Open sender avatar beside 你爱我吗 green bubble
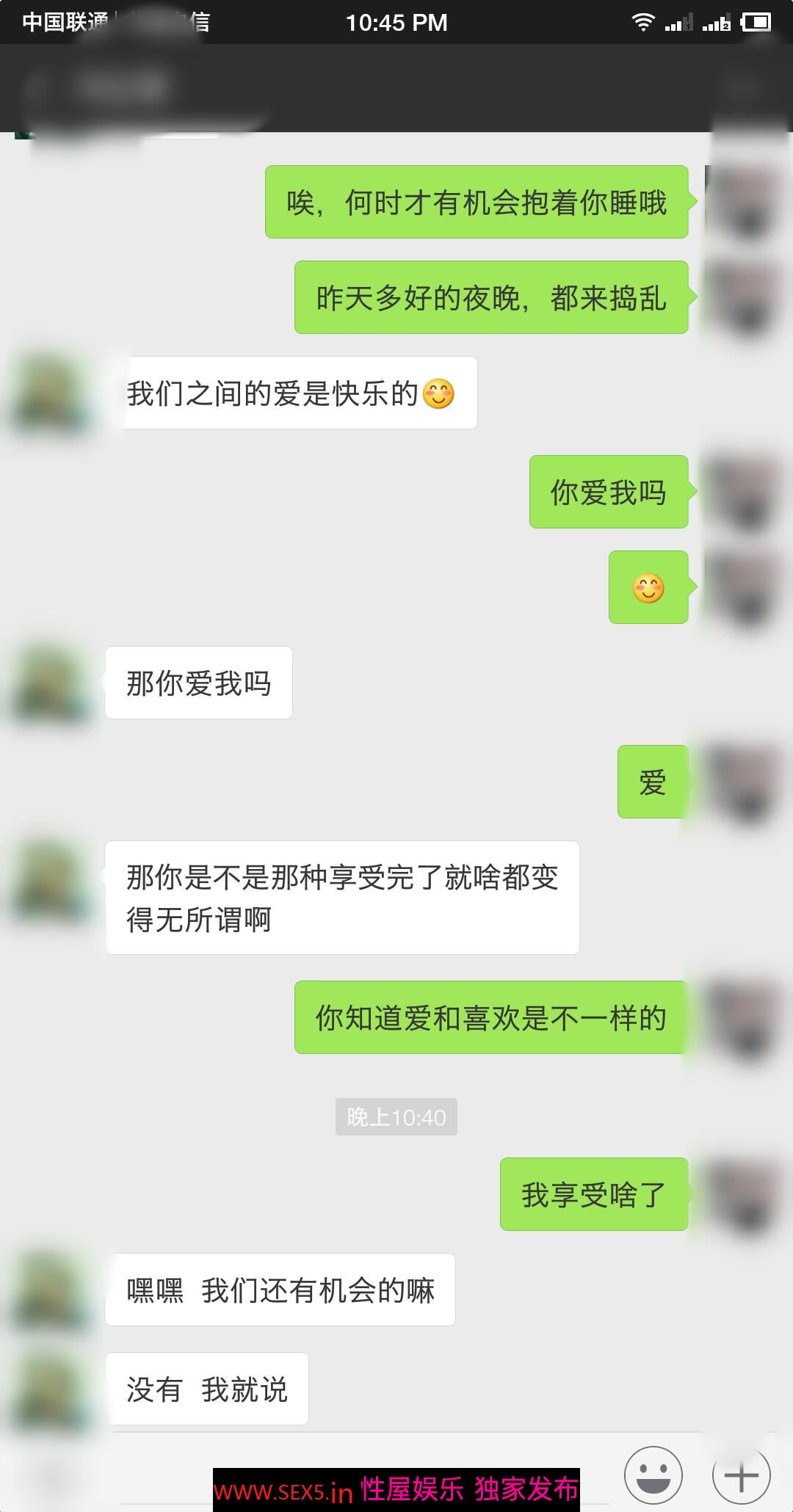 [x=743, y=490]
